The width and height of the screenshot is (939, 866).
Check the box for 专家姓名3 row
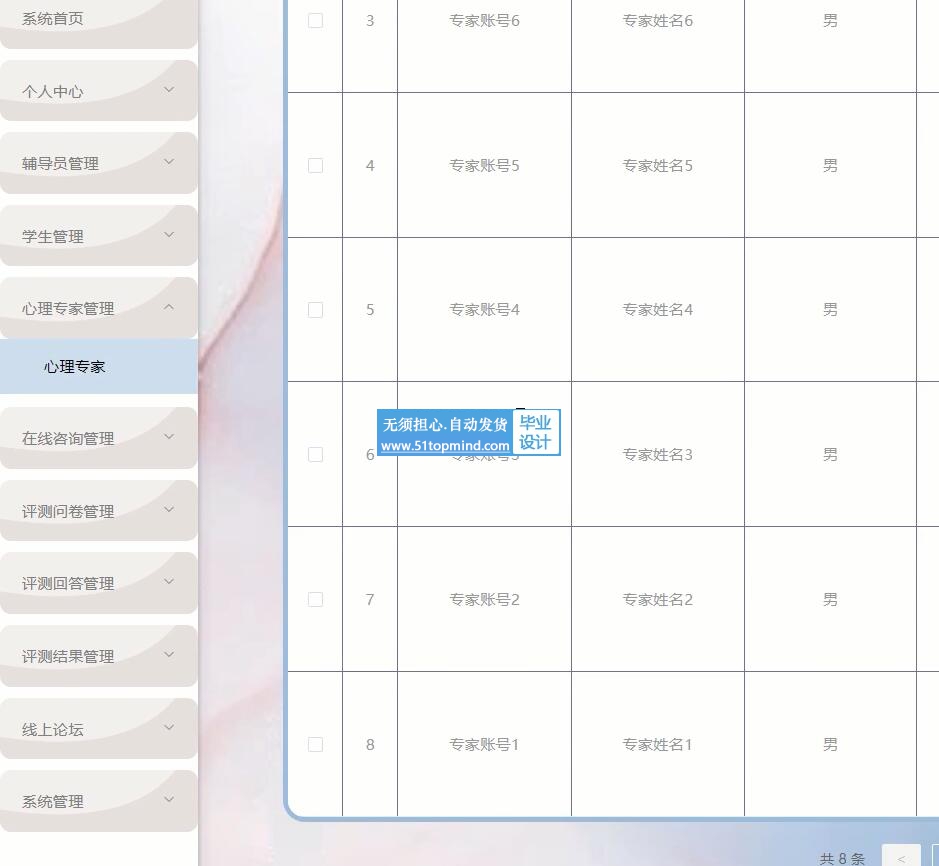[316, 455]
